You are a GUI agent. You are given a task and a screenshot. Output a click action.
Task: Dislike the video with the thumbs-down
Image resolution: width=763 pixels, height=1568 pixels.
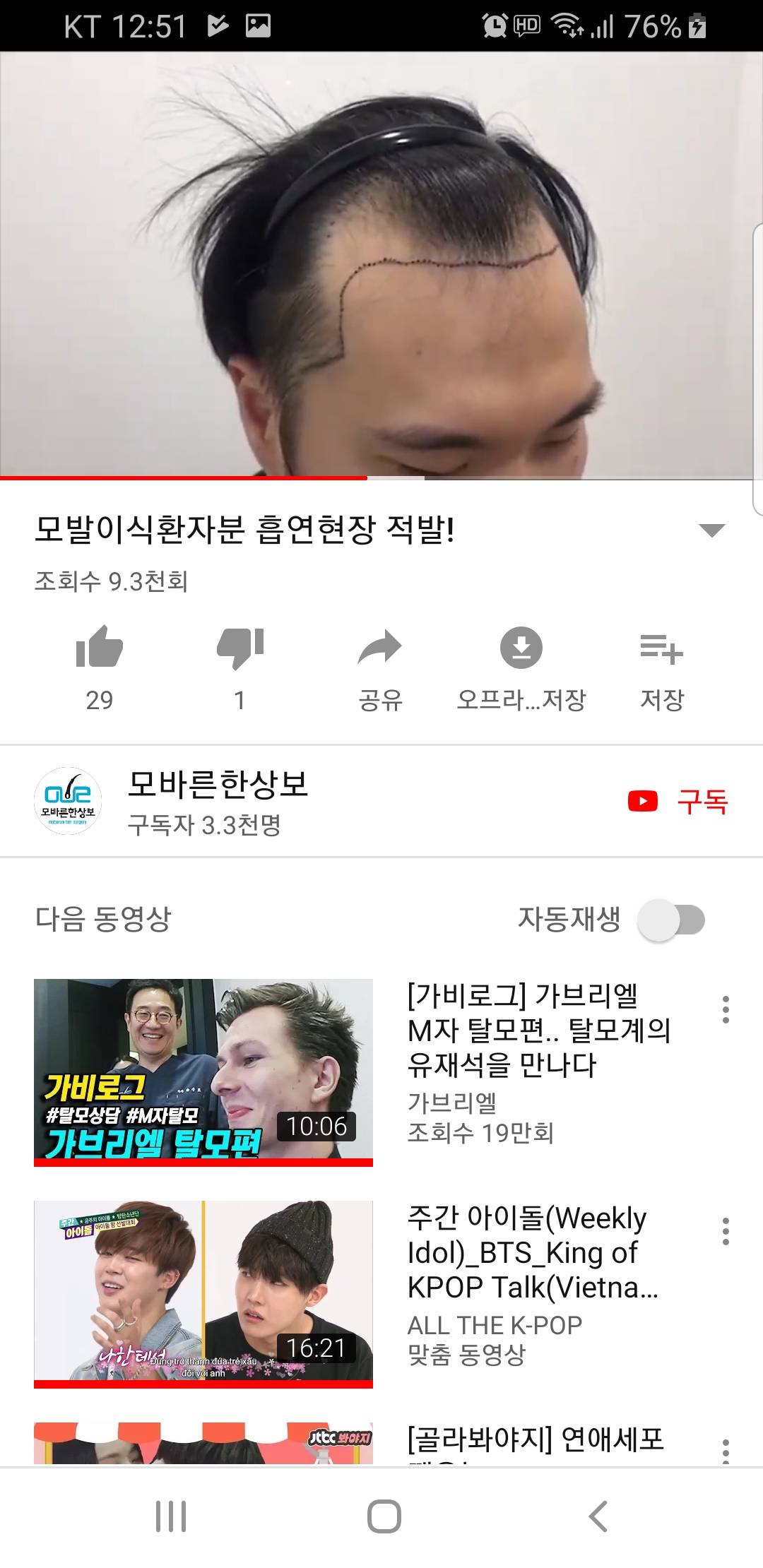pyautogui.click(x=239, y=648)
